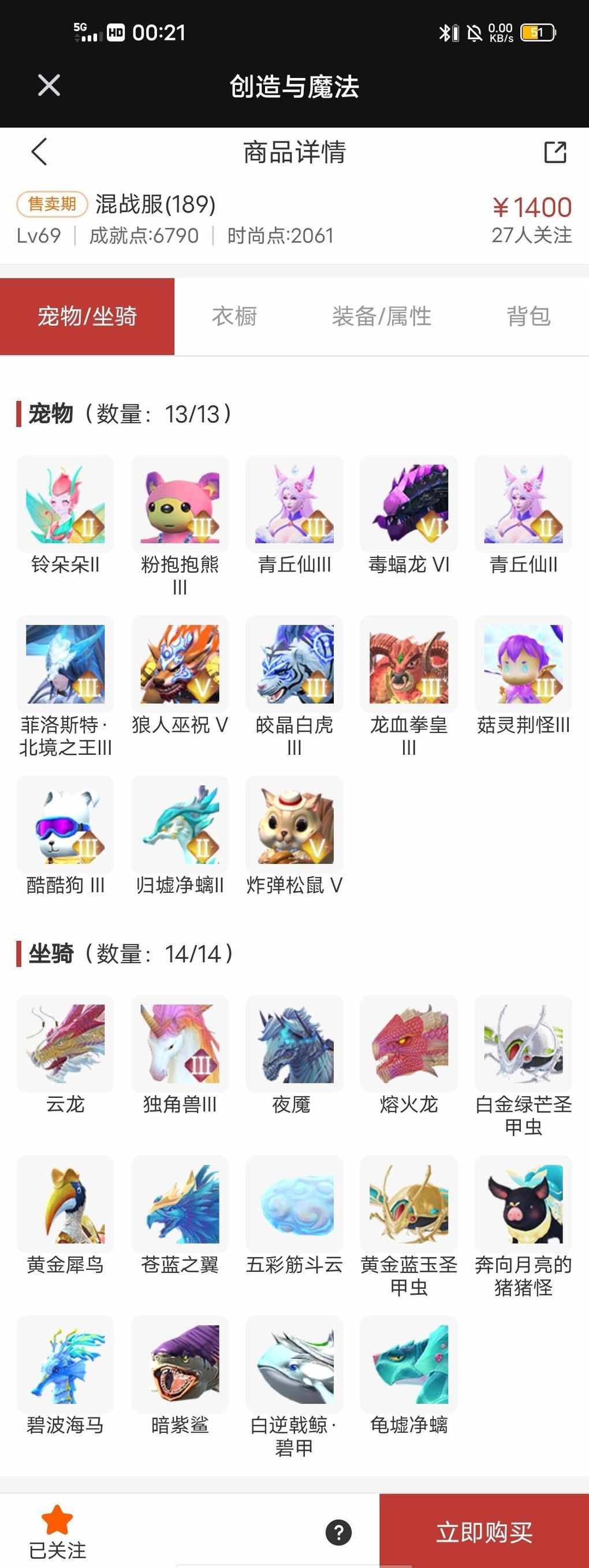Select the 宠物/坐骑 tab

pyautogui.click(x=87, y=316)
